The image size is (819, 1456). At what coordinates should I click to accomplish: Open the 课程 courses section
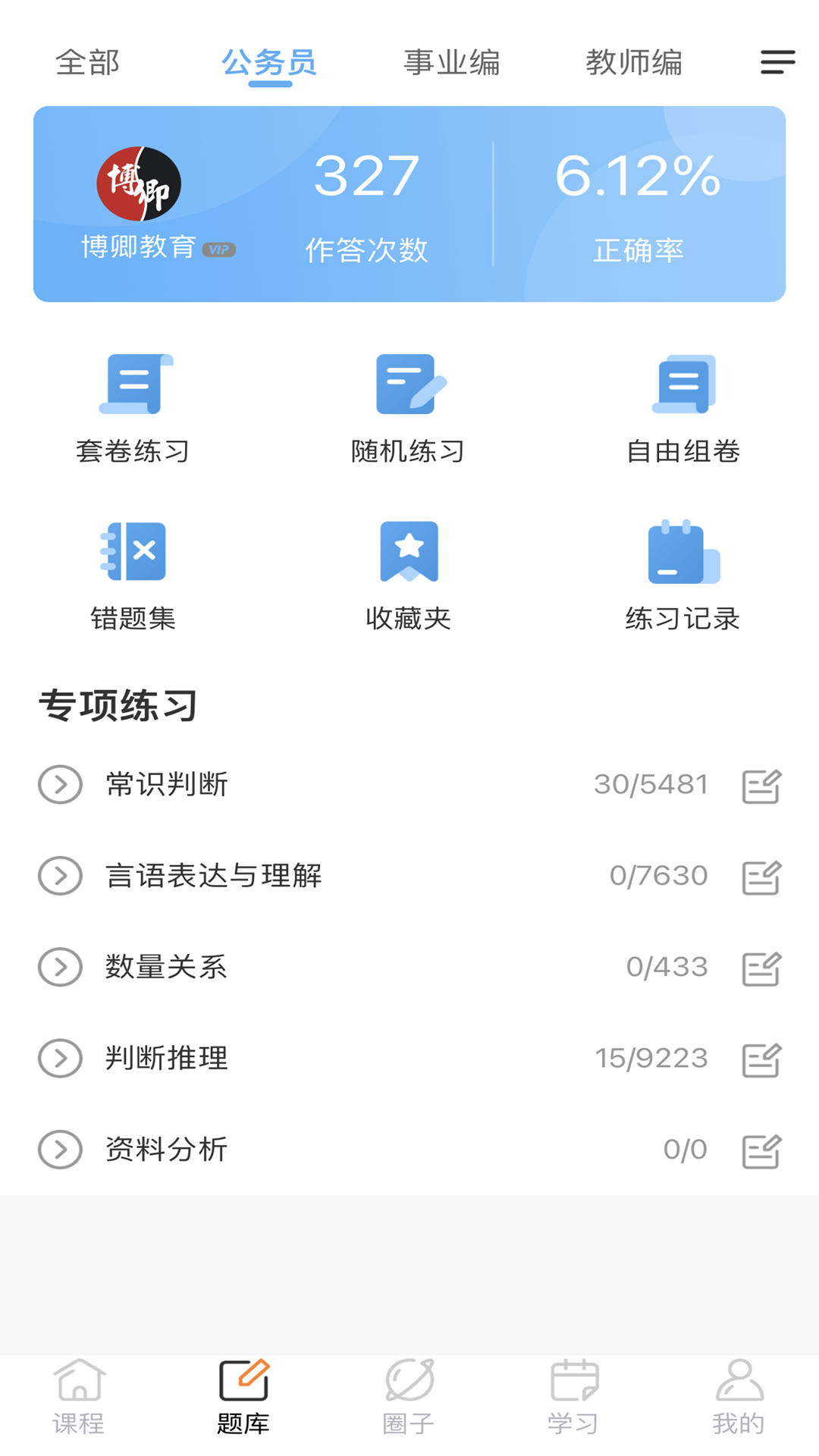(x=80, y=1399)
